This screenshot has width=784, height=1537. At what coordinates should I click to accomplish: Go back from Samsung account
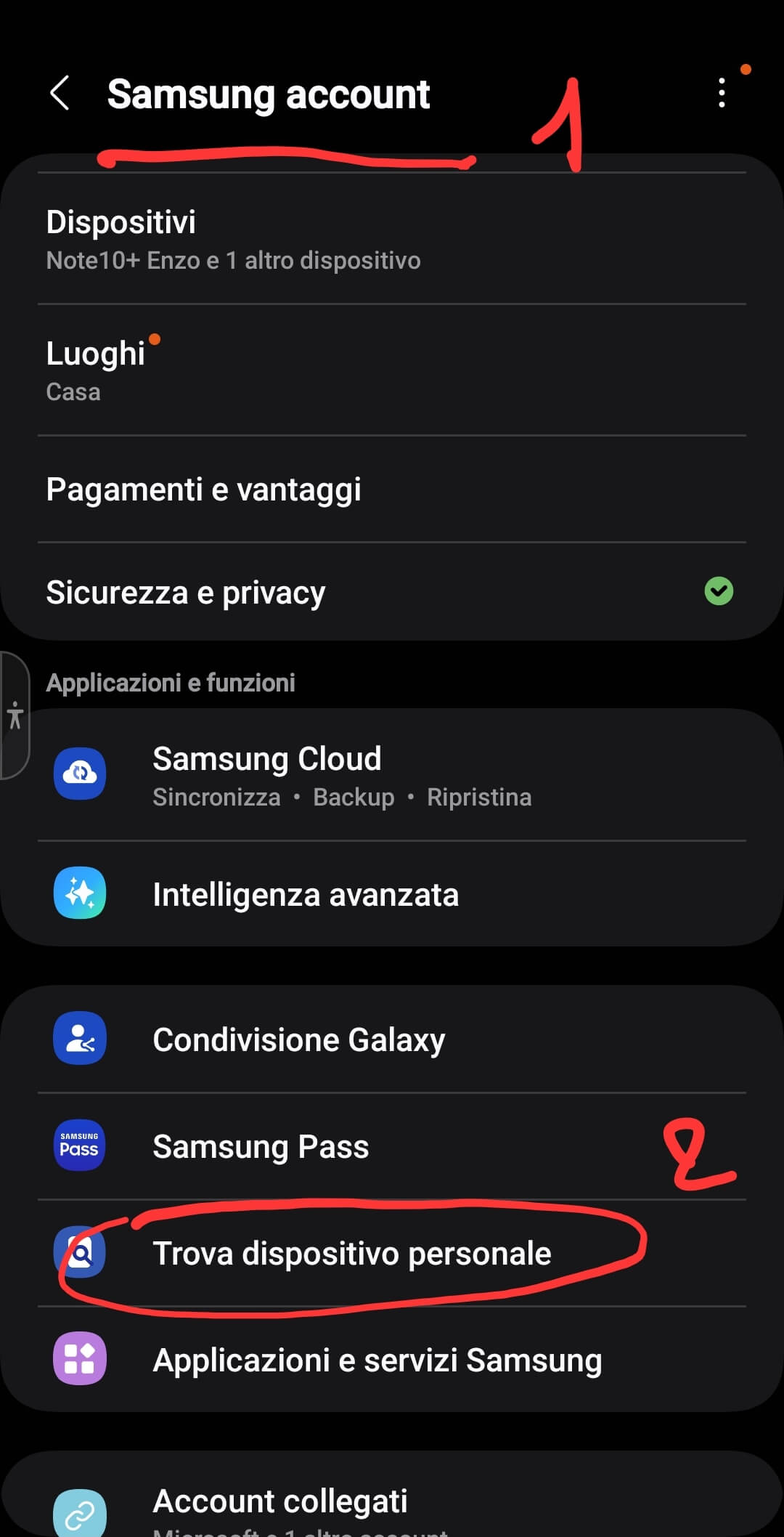coord(60,94)
